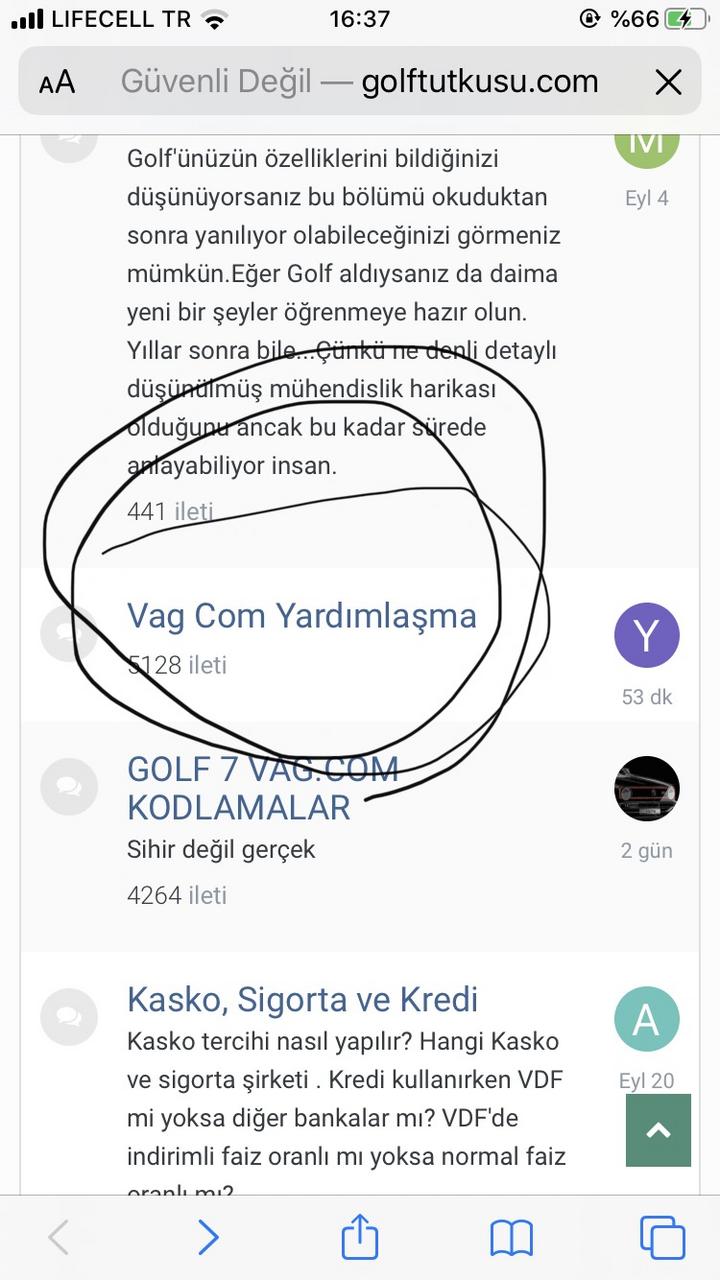Jump back to top with the arrow button
Image resolution: width=720 pixels, height=1280 pixels.
point(658,1130)
